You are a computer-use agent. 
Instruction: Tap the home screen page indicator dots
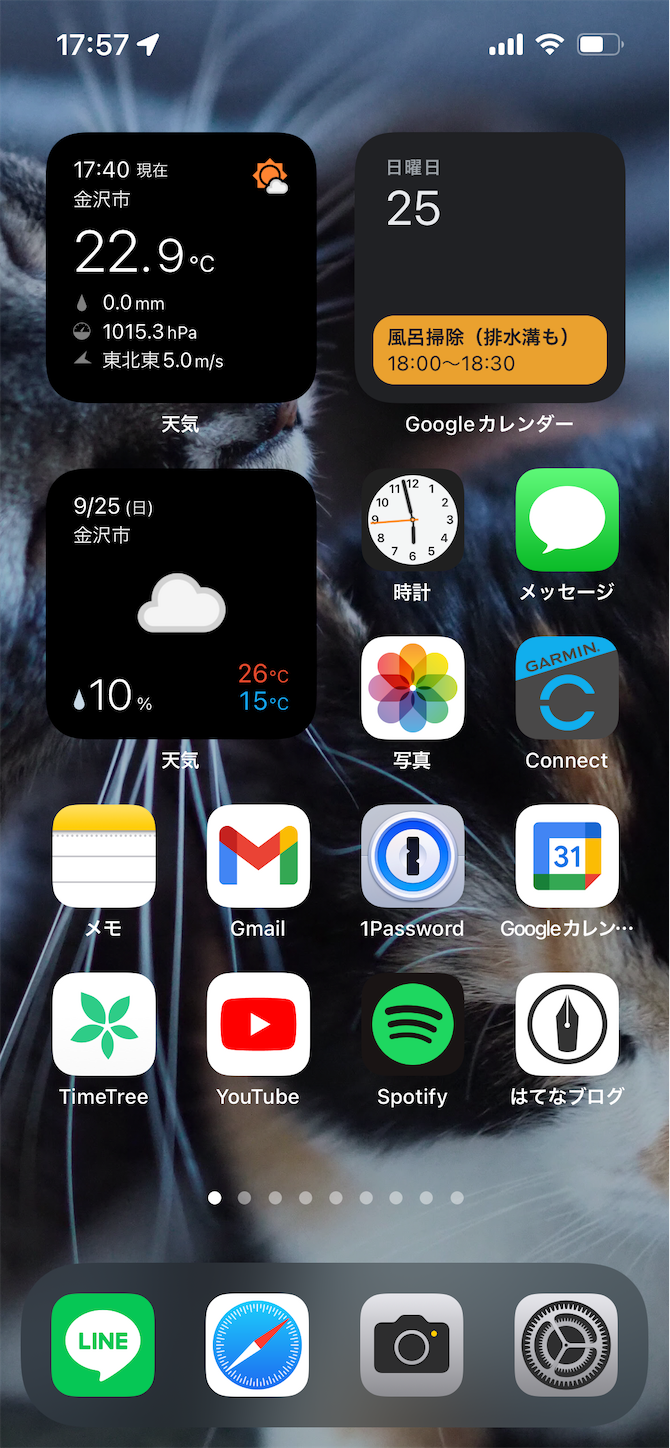pyautogui.click(x=336, y=1197)
